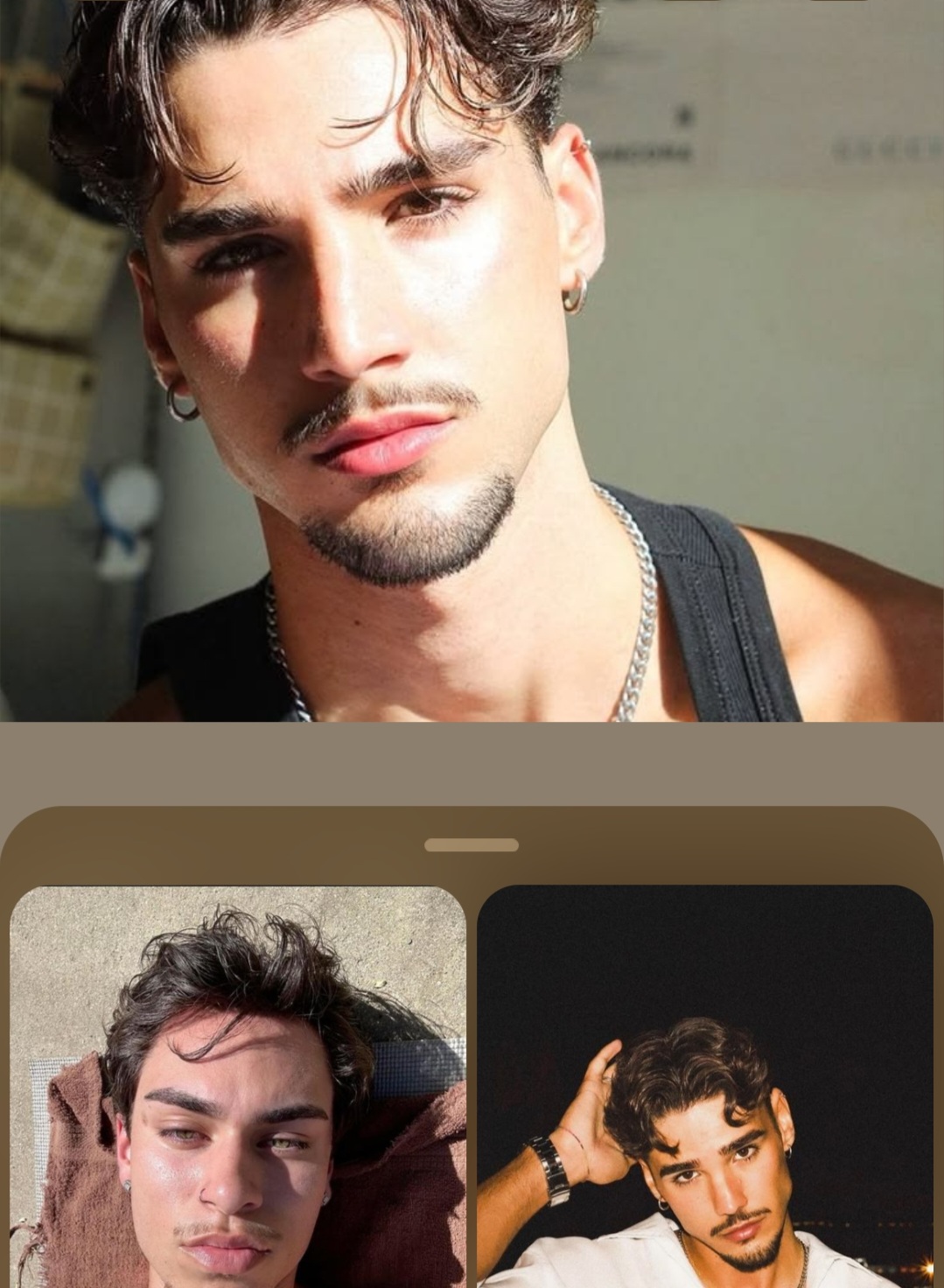This screenshot has height=1288, width=944.
Task: Tap the bottom sheet drag handle
Action: point(472,843)
